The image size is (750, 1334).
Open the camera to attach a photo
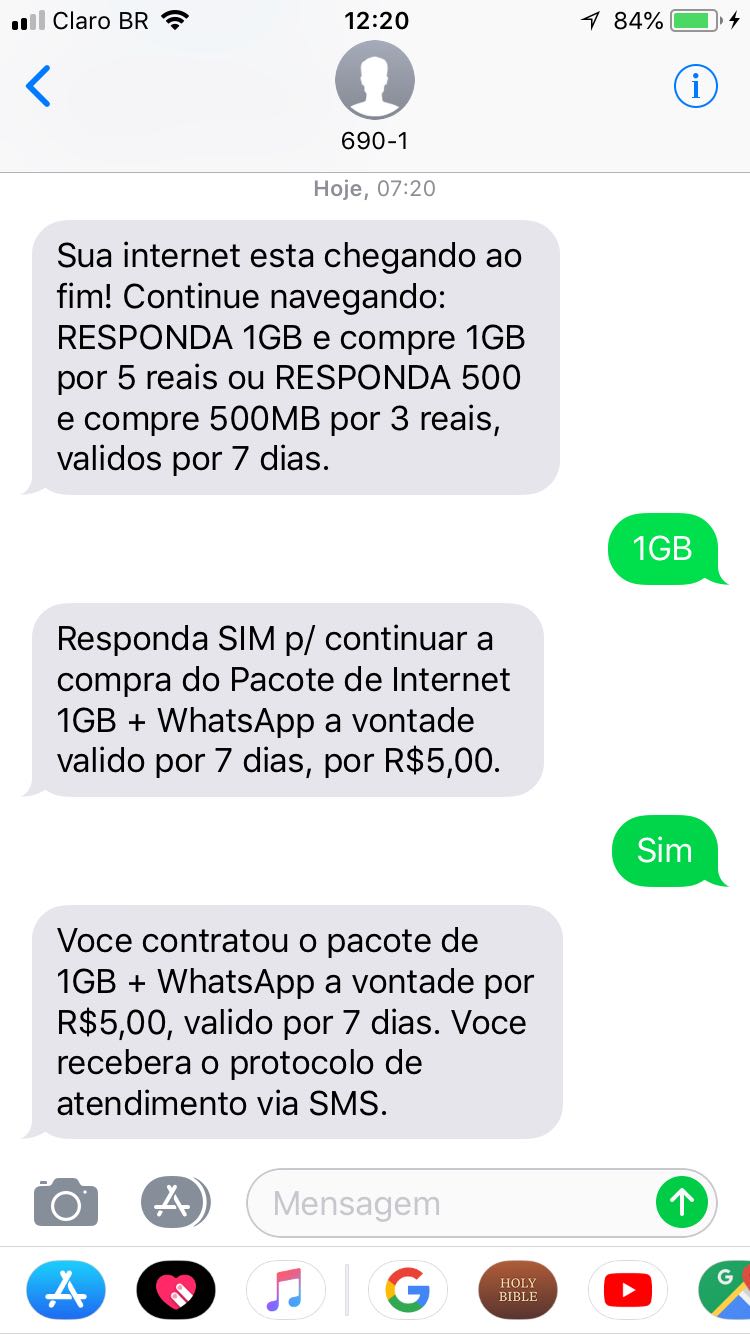tap(66, 1202)
